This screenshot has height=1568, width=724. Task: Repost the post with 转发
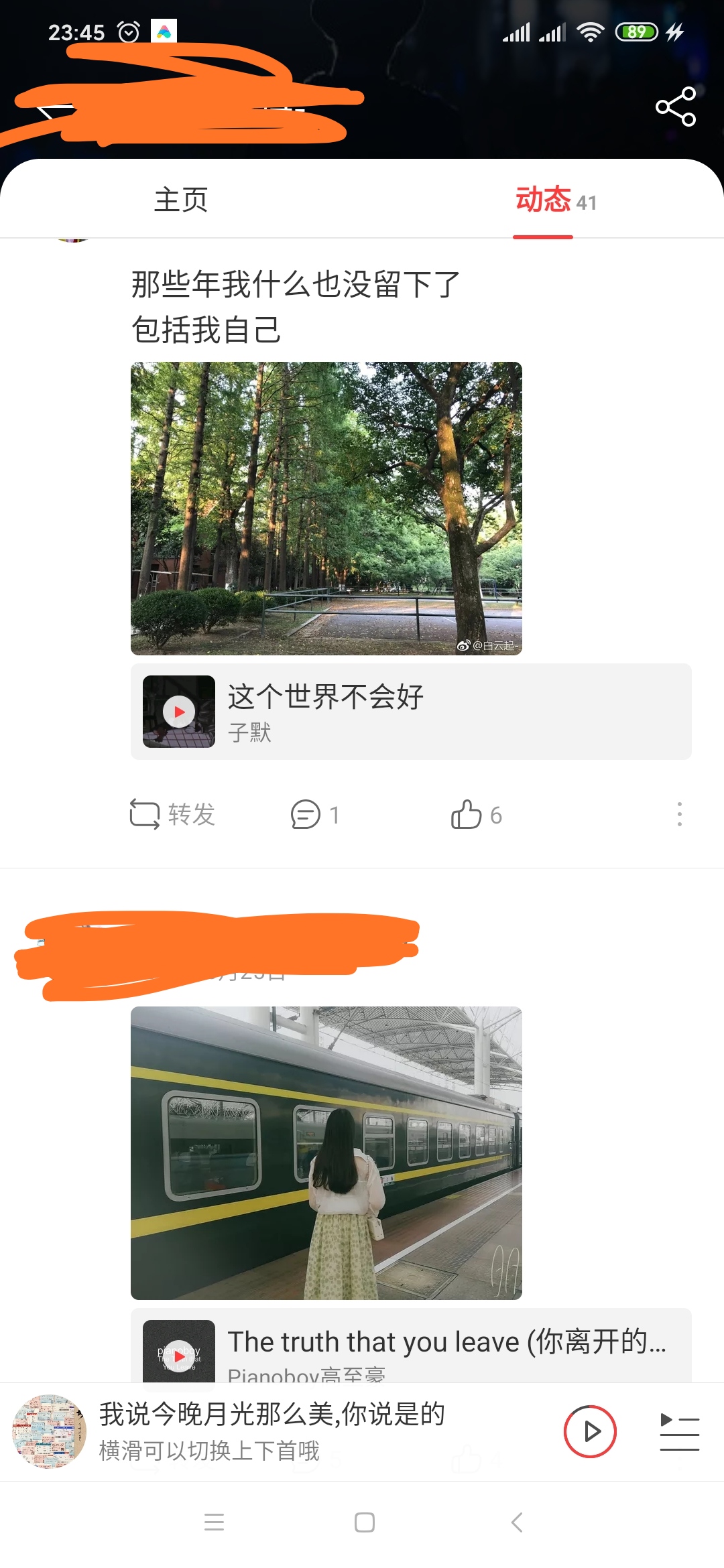tap(172, 814)
